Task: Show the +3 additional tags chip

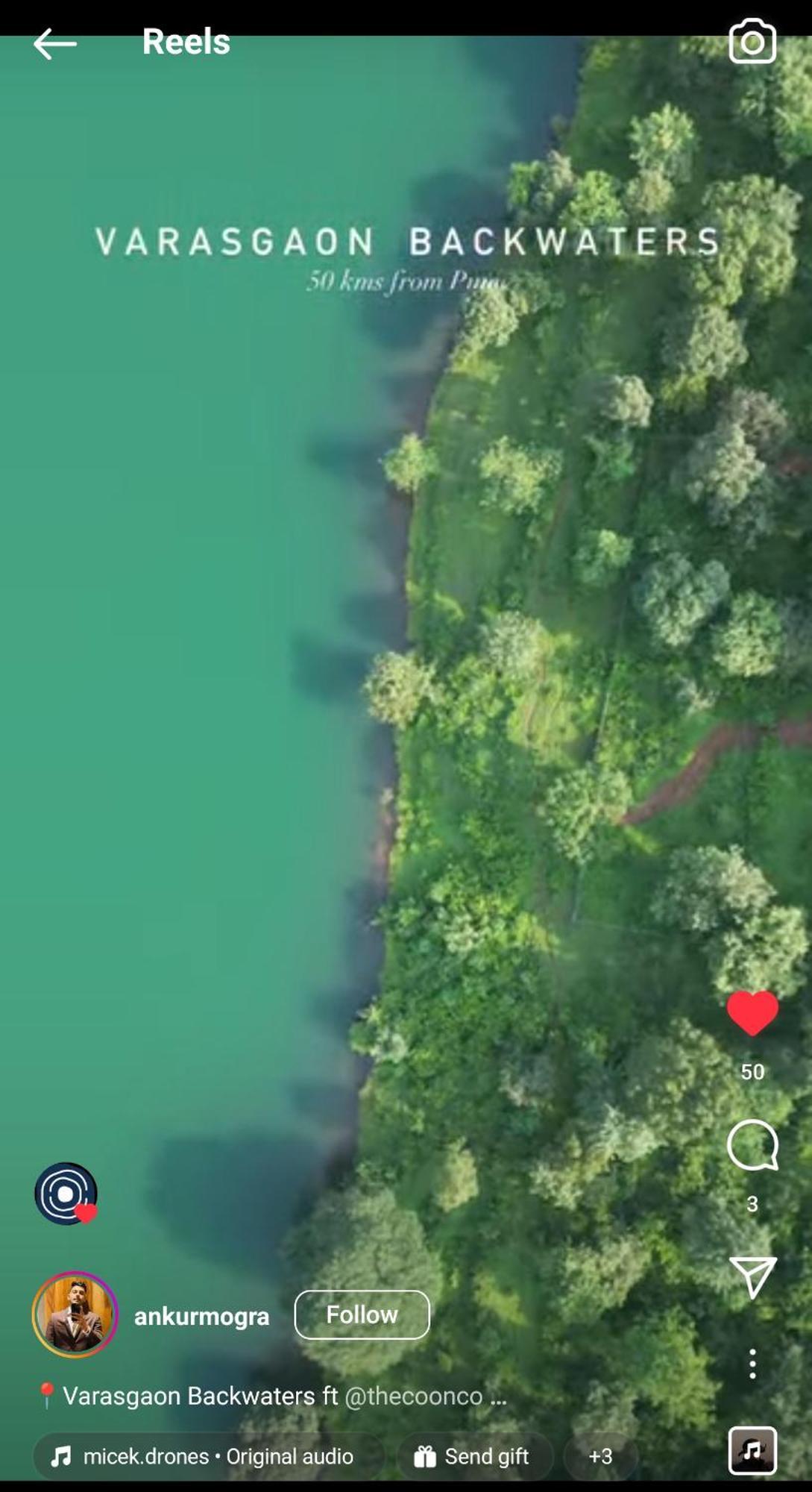Action: pos(600,1456)
